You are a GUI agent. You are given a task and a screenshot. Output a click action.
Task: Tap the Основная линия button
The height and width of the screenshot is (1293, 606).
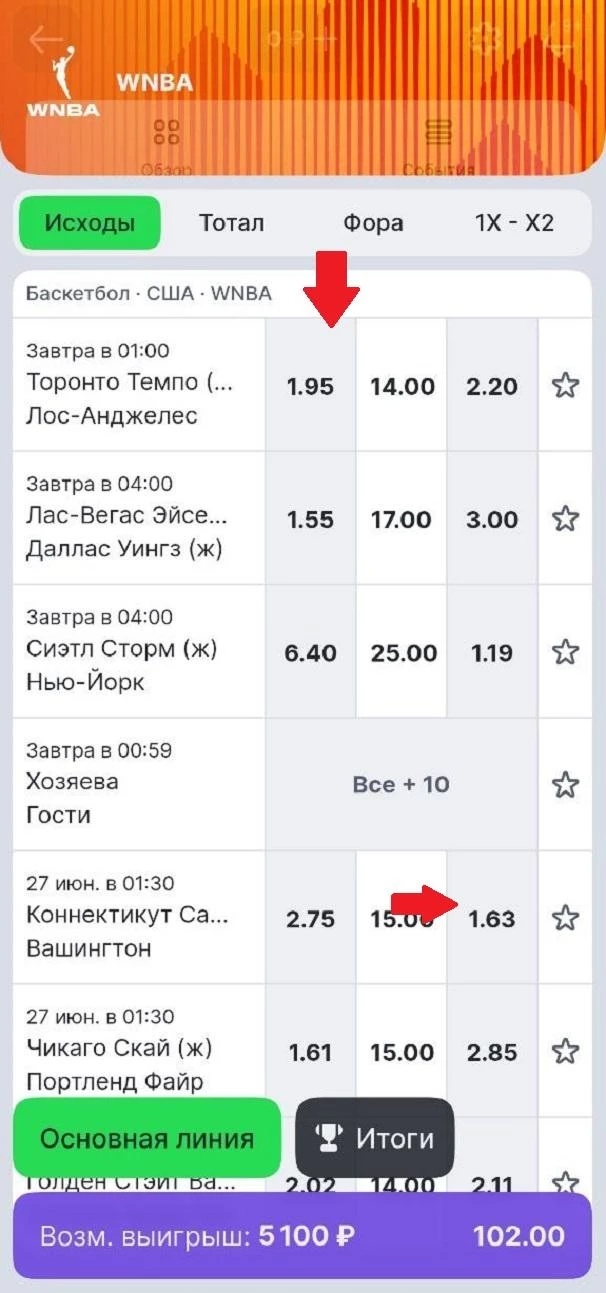coord(147,1138)
